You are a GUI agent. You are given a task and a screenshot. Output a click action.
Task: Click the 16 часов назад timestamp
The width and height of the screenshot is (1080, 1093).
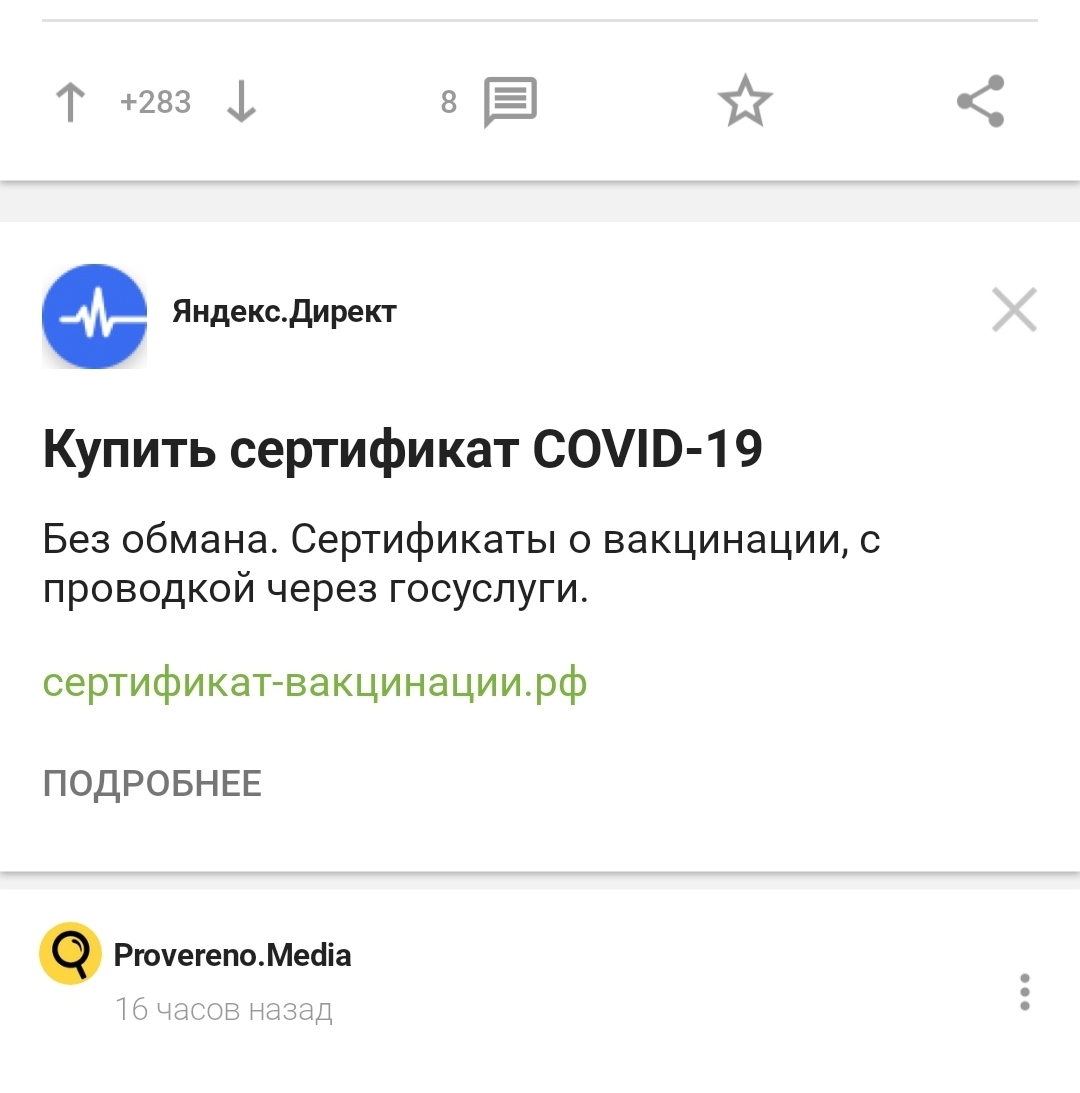[224, 1009]
